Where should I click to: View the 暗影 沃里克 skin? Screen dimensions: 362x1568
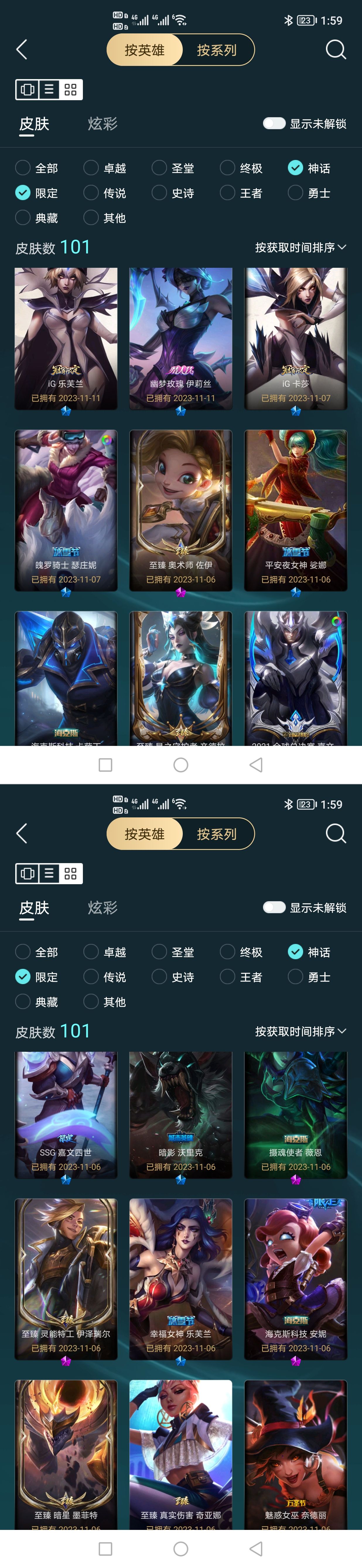181,1114
